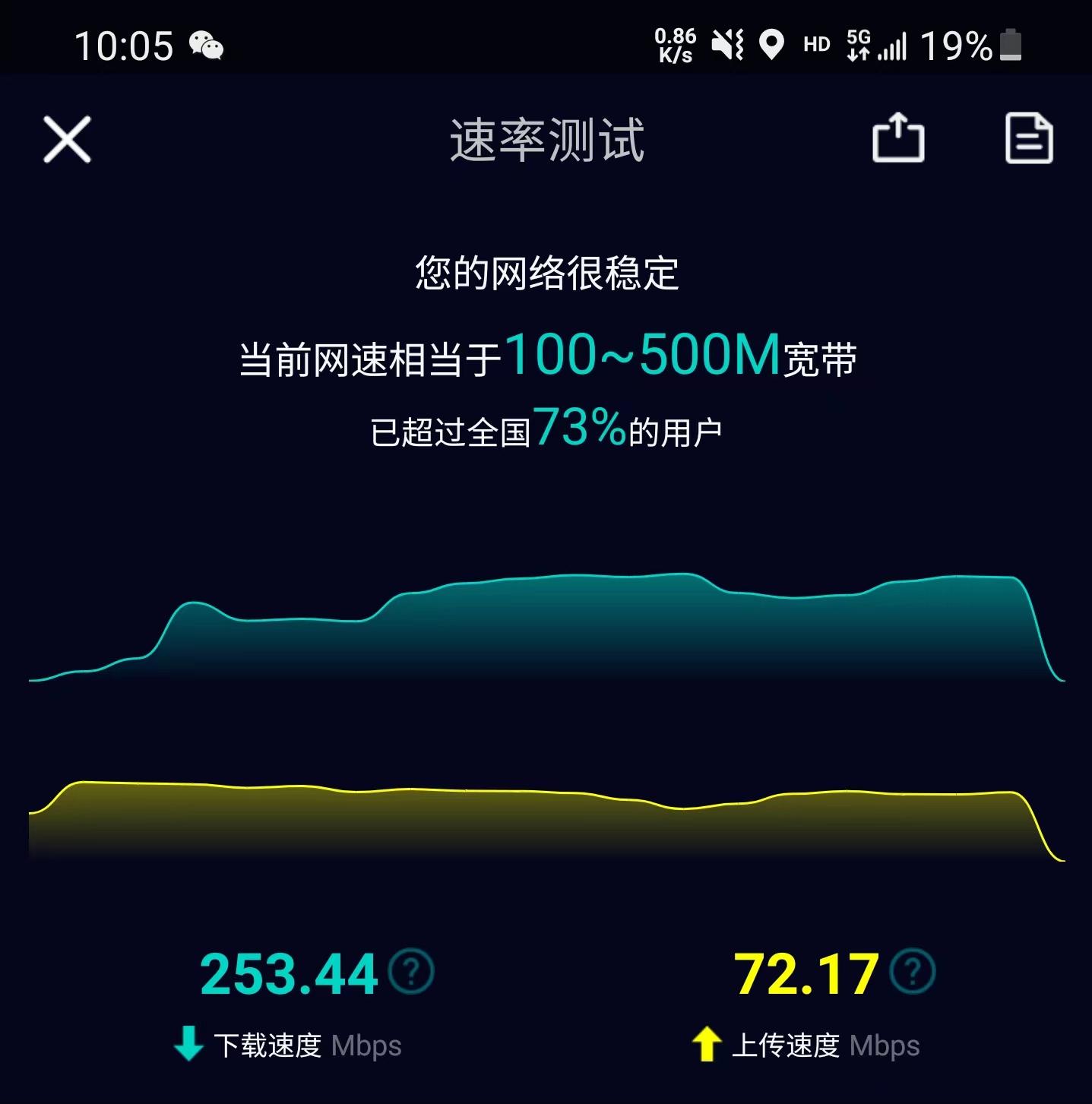Screen dimensions: 1092x1104
Task: Close the speed test screen
Action: 68,140
